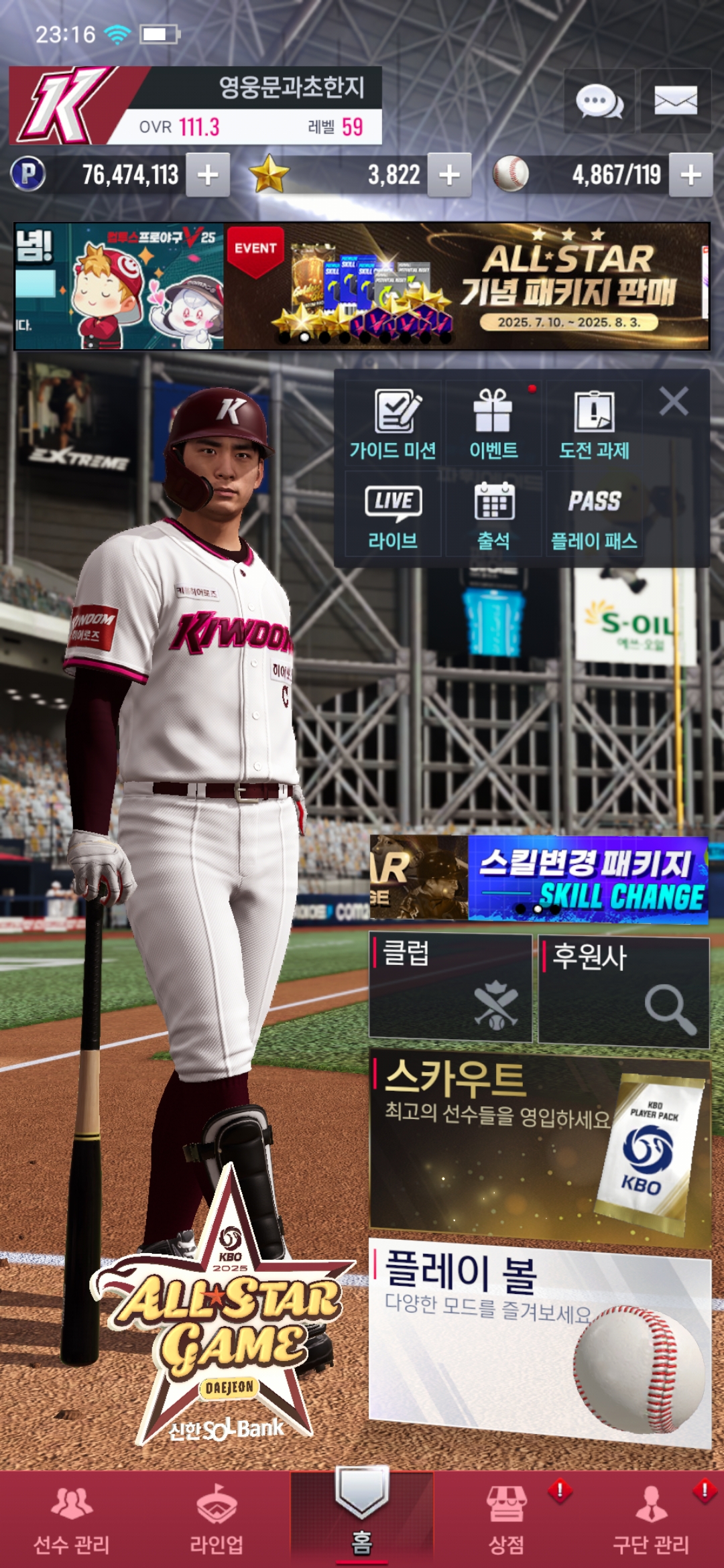
Task: Open the 클럽 tile
Action: tap(450, 988)
